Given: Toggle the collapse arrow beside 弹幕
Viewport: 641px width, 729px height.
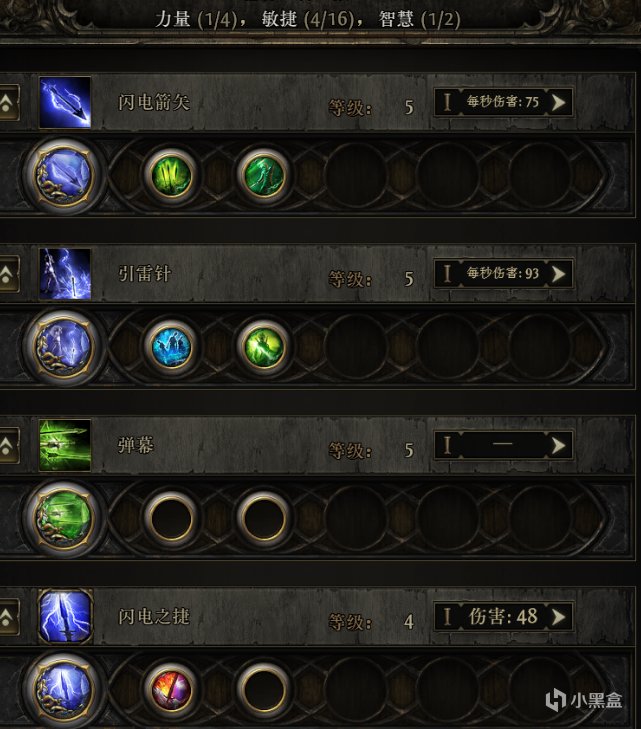Looking at the screenshot, I should (x=7, y=445).
